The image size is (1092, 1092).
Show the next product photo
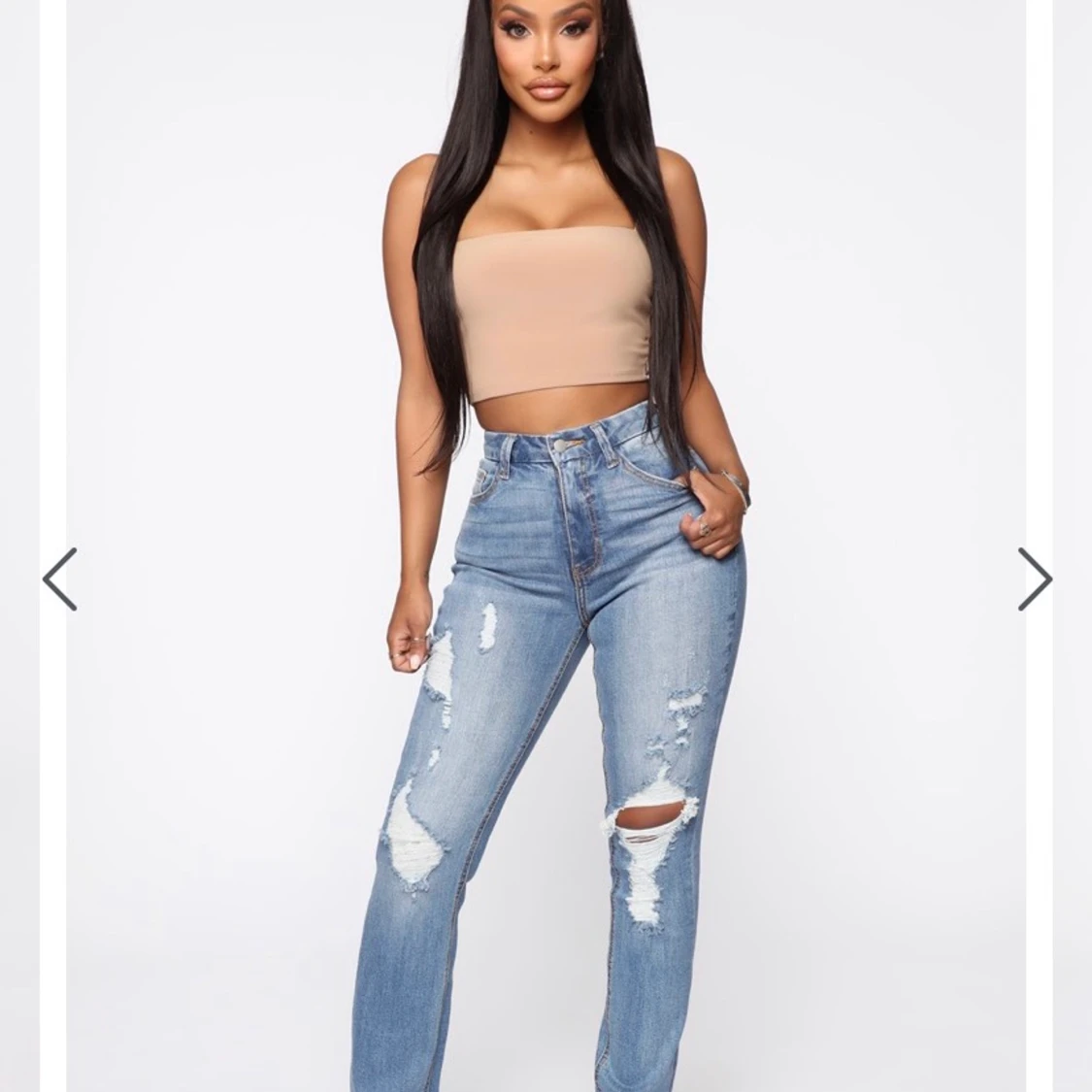[x=1034, y=579]
